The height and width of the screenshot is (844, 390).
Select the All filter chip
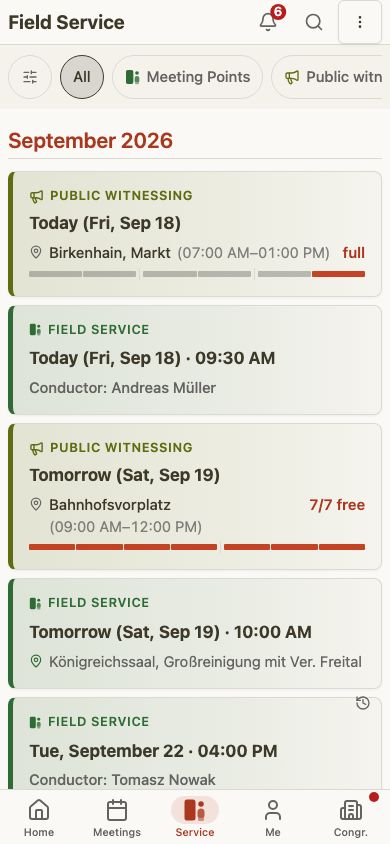click(x=82, y=77)
